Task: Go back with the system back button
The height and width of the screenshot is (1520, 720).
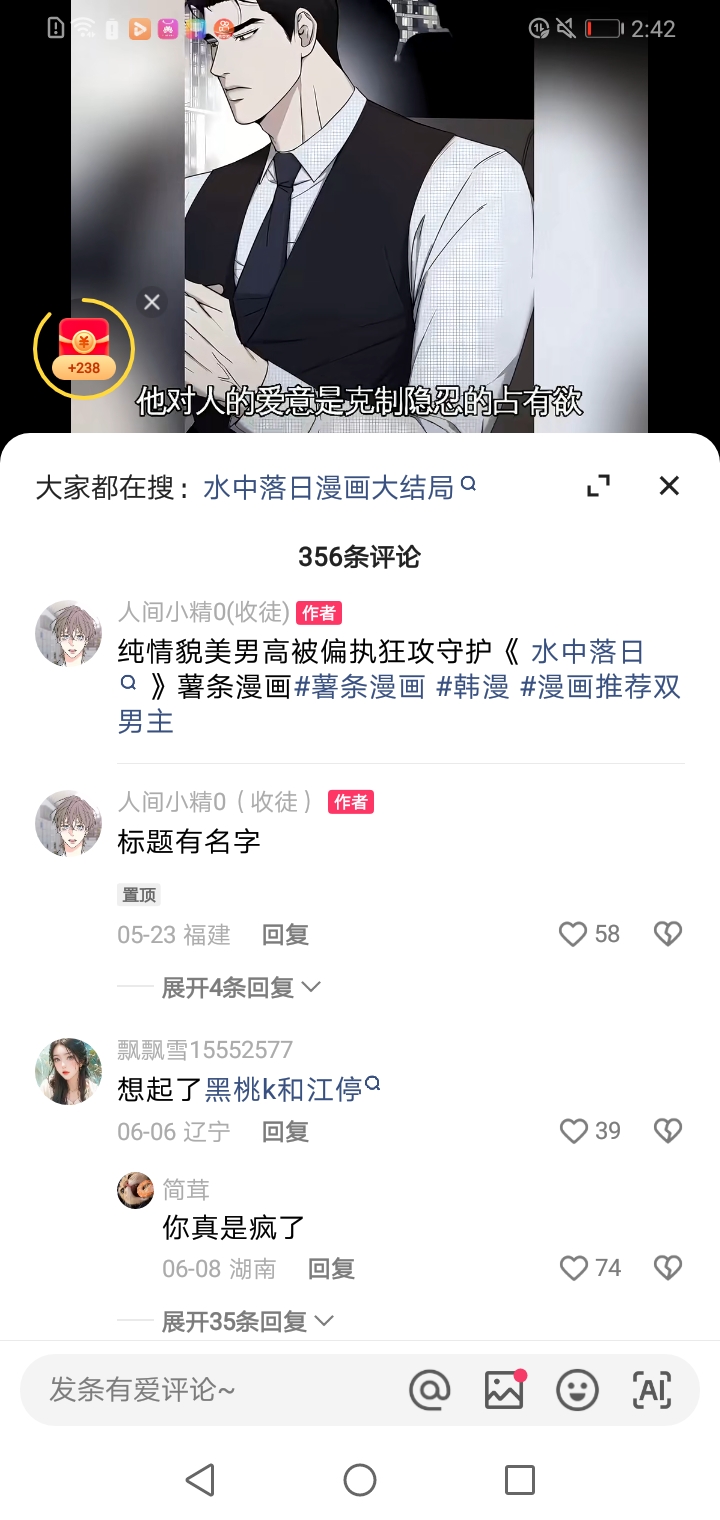Action: (200, 1479)
